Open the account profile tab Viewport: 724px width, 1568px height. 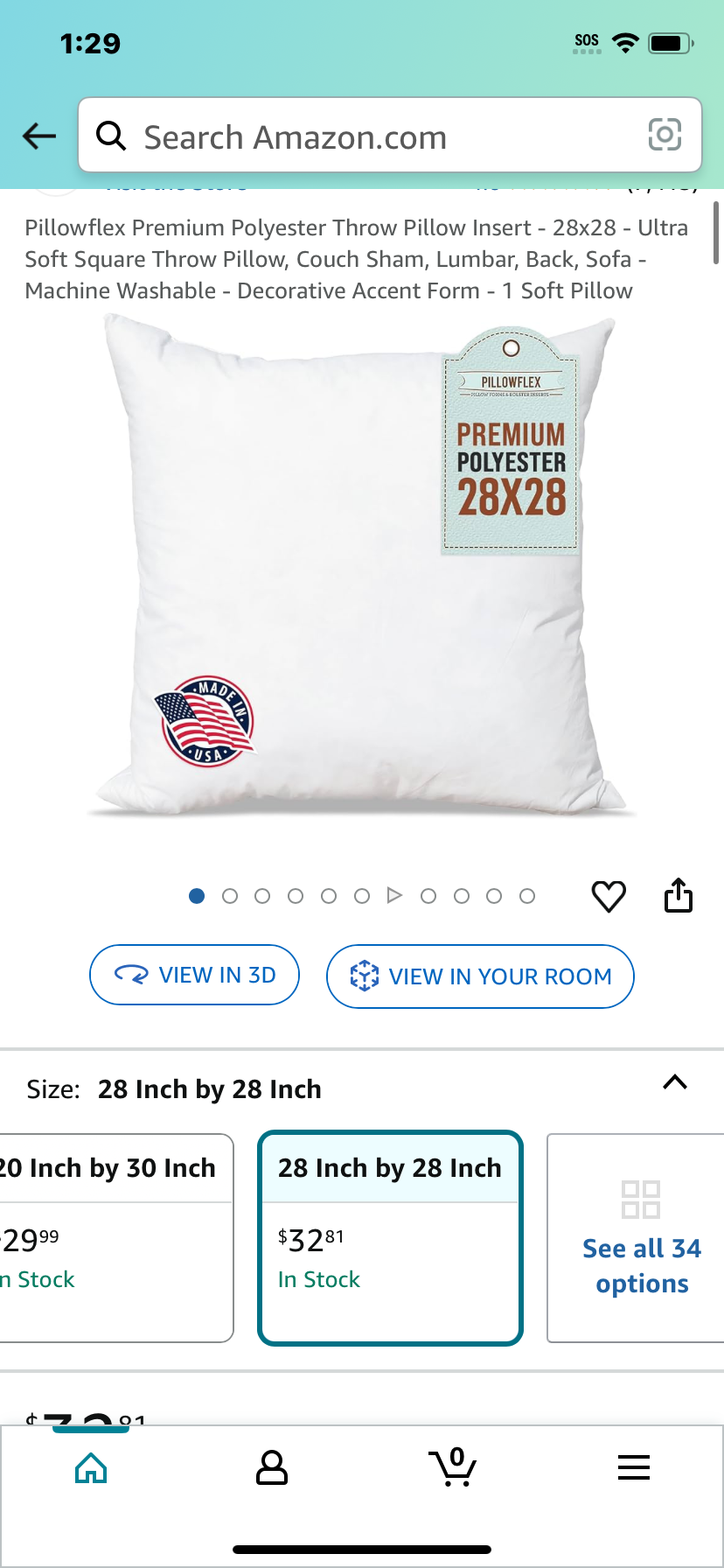(x=271, y=1467)
